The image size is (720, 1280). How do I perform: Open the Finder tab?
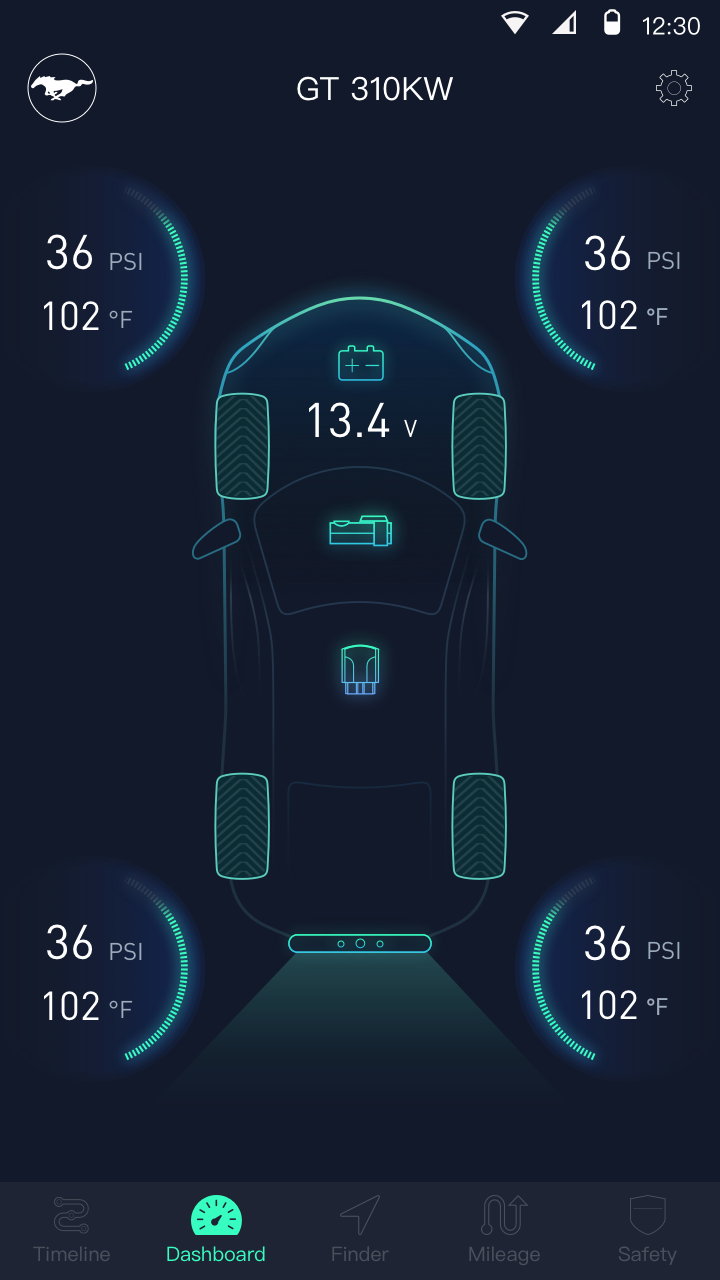[360, 1230]
